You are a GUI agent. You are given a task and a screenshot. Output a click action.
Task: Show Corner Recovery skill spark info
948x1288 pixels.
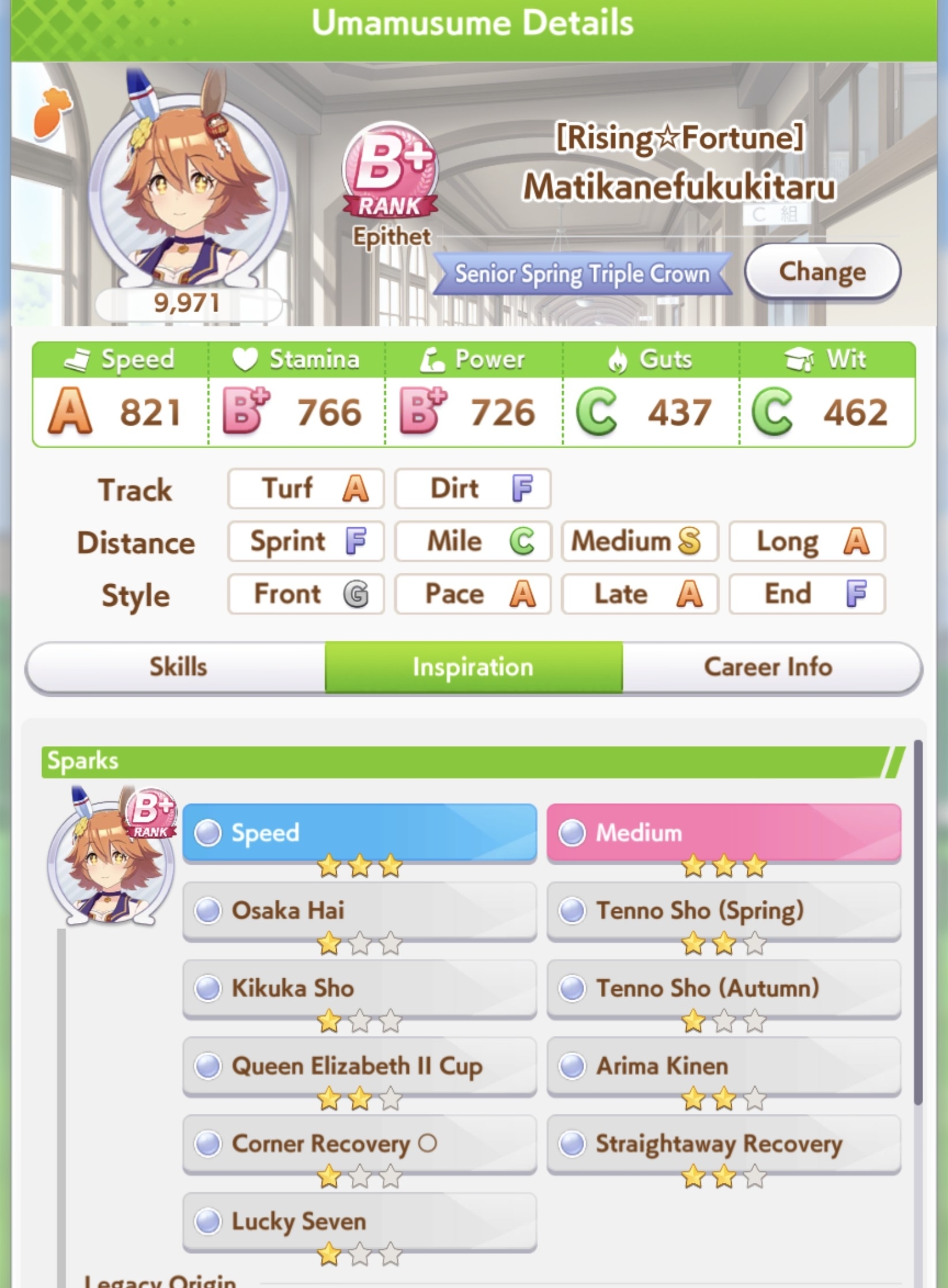pos(359,1144)
